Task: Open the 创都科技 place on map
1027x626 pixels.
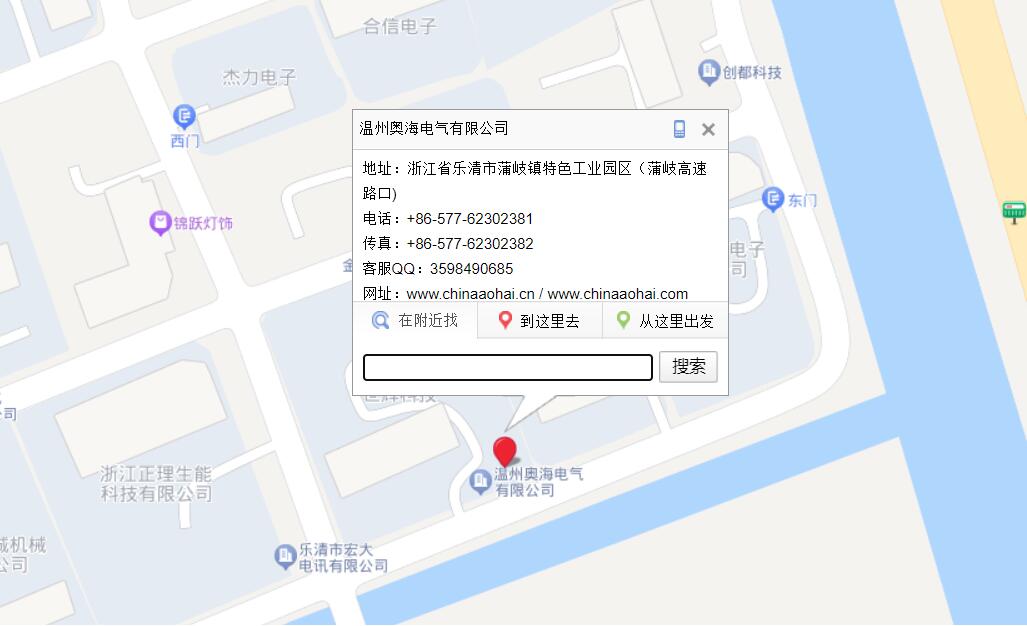Action: click(709, 72)
